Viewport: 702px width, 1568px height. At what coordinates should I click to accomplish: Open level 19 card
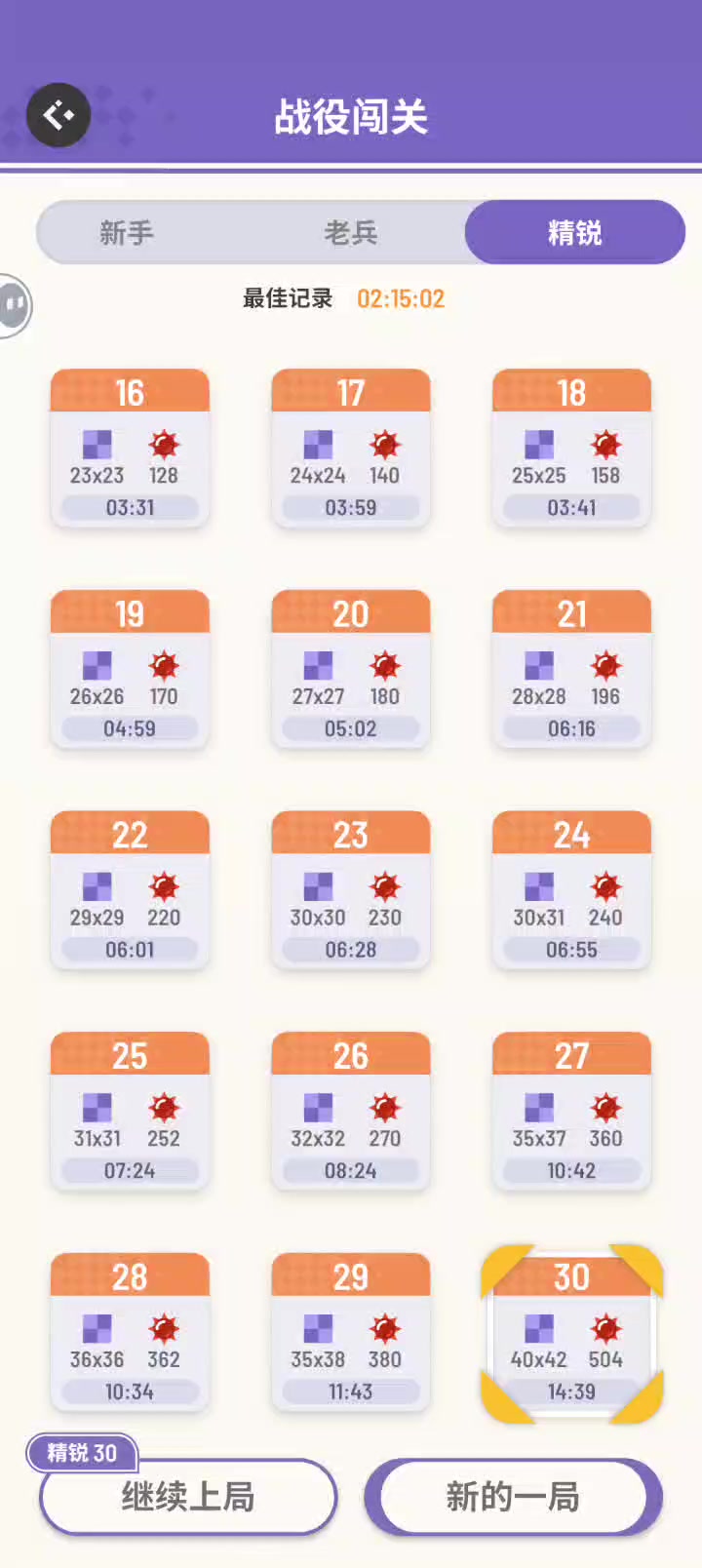click(x=130, y=670)
